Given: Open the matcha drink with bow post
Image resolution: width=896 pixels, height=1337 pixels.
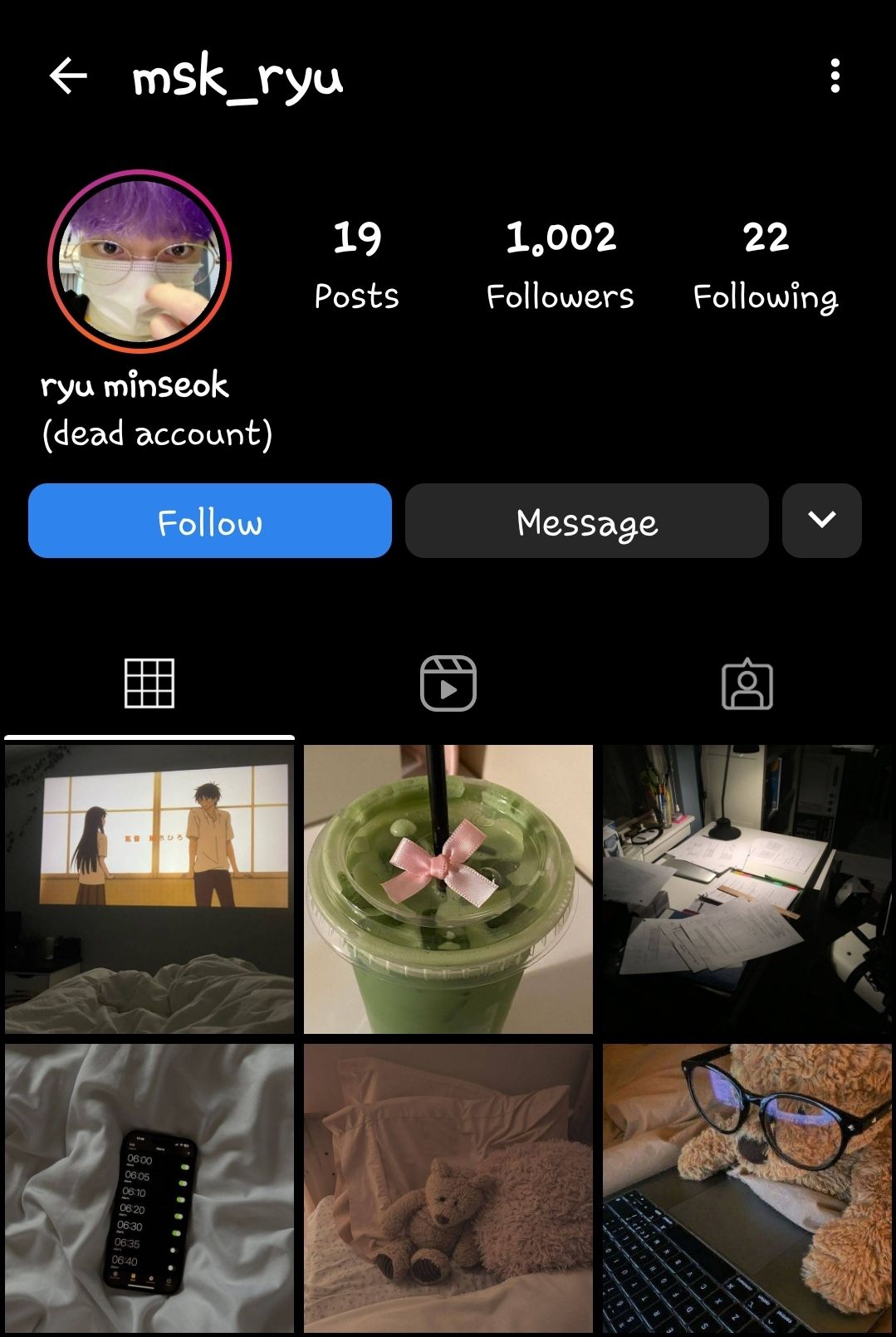Looking at the screenshot, I should pyautogui.click(x=448, y=889).
